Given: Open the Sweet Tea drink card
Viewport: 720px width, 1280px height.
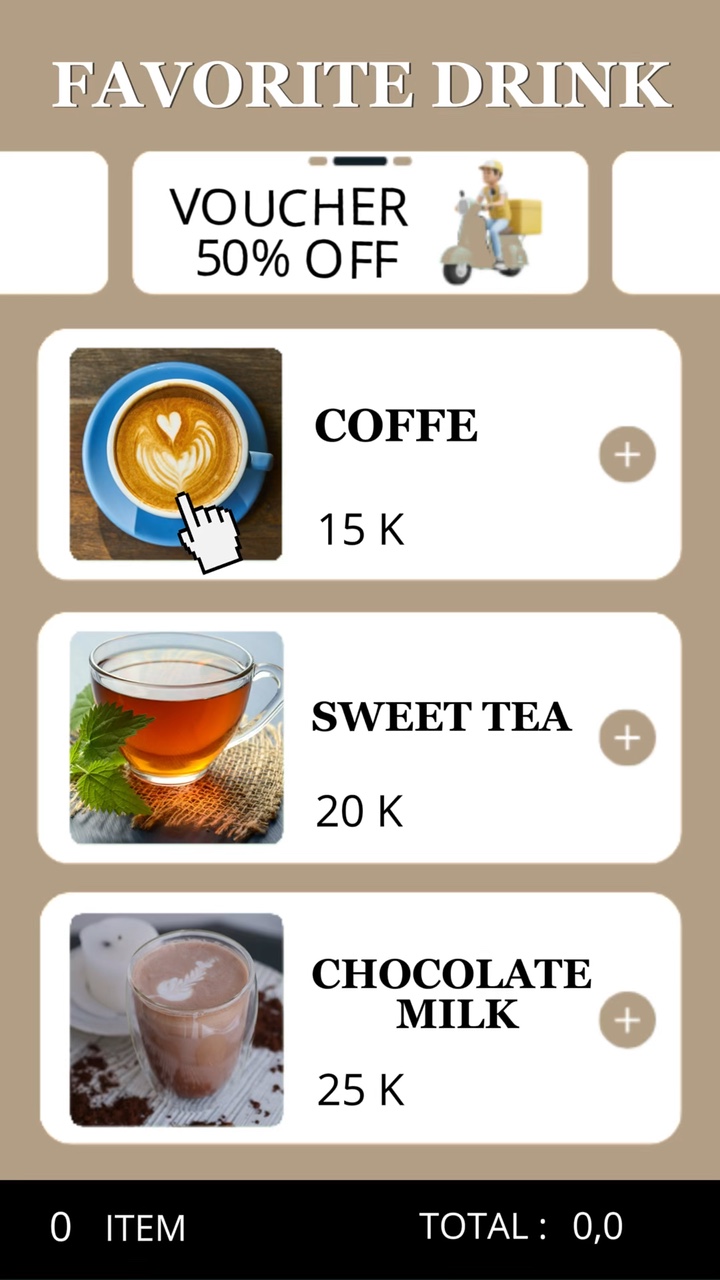Looking at the screenshot, I should (360, 737).
